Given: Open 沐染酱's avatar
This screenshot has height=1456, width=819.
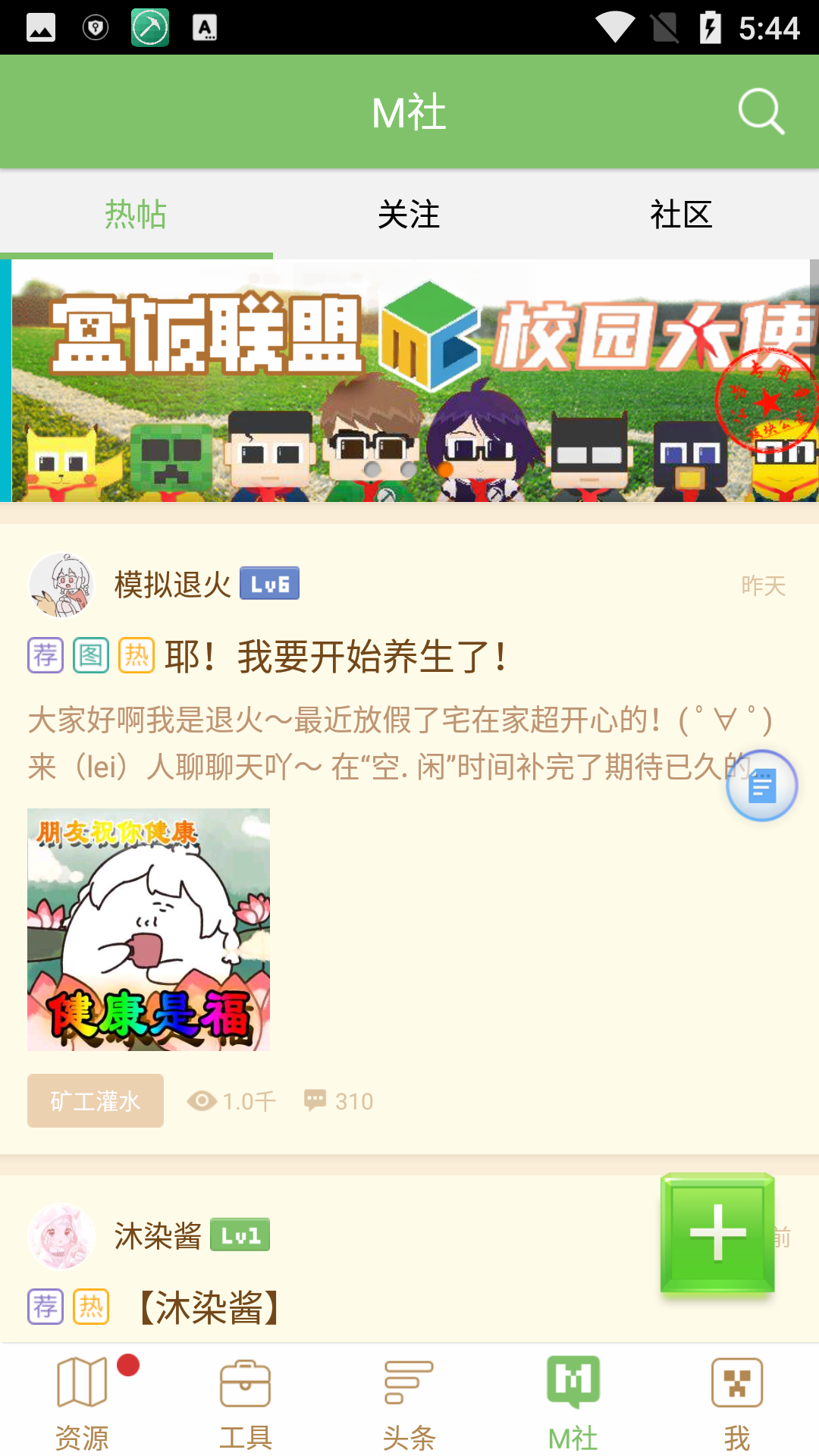Looking at the screenshot, I should point(61,1236).
